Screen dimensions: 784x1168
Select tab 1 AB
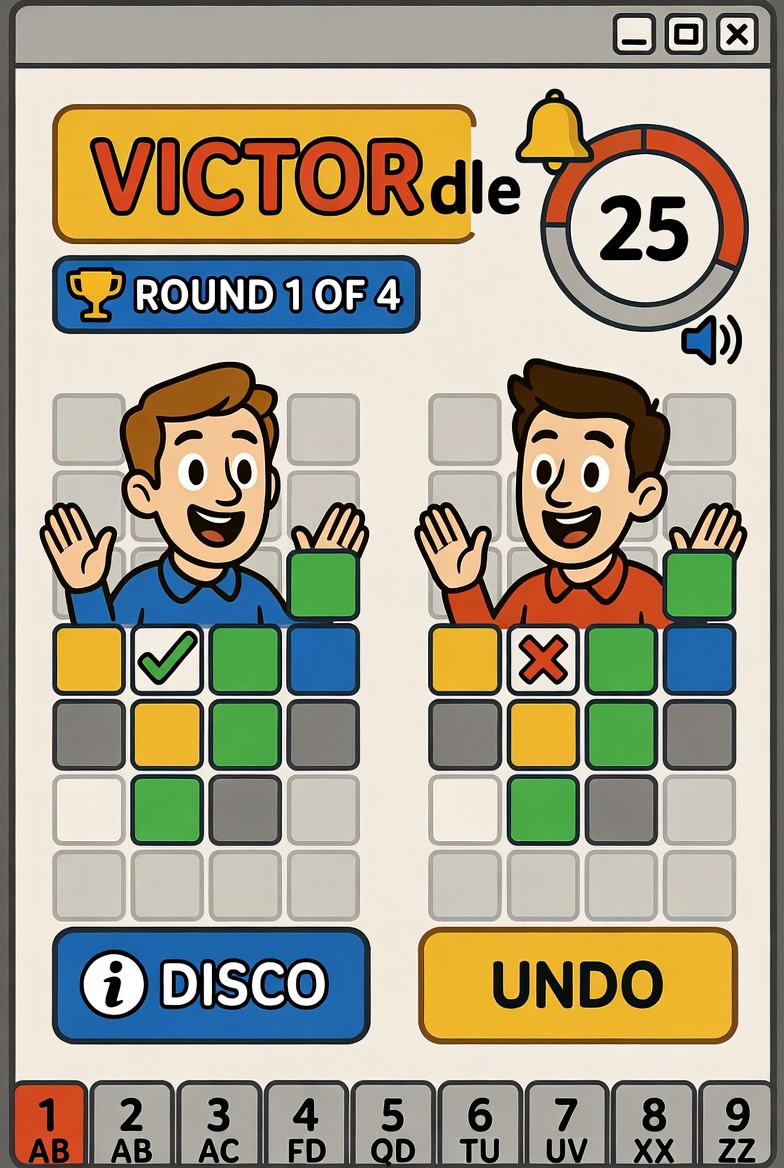pos(48,1127)
